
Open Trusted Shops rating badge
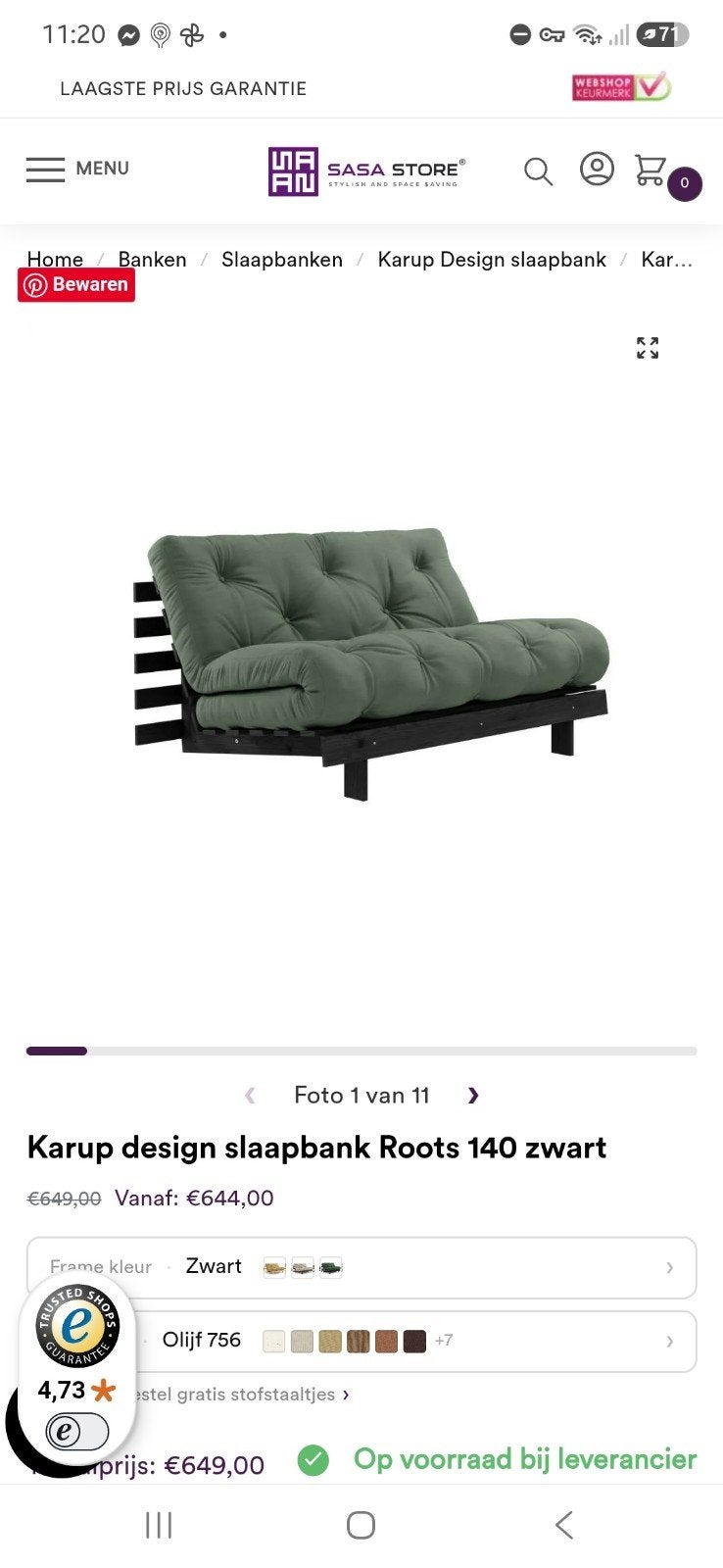point(77,1369)
